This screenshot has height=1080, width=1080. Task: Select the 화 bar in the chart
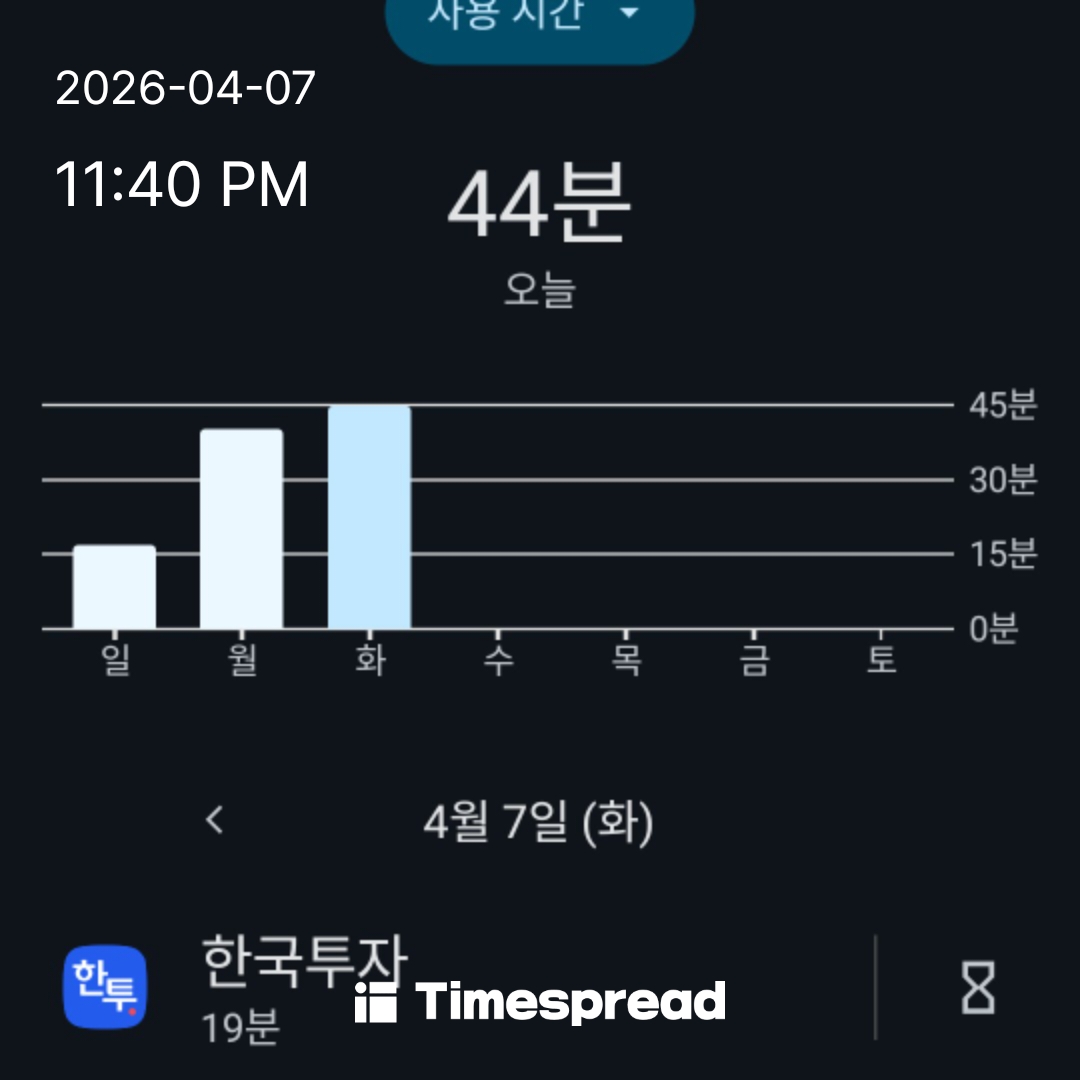tap(369, 517)
